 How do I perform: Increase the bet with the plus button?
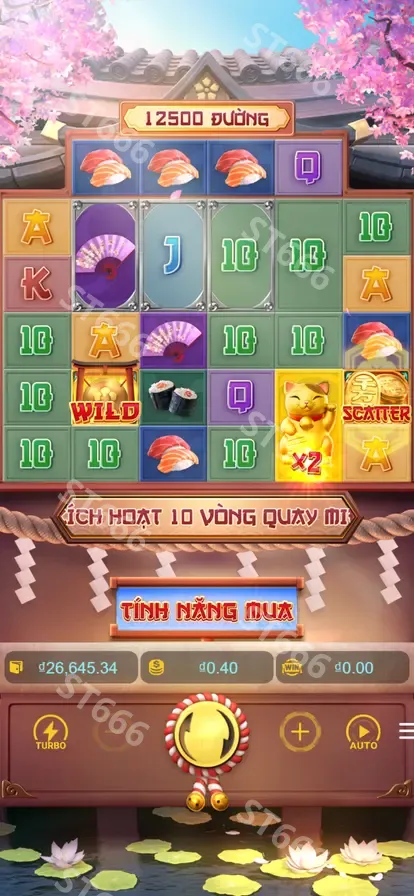[299, 732]
